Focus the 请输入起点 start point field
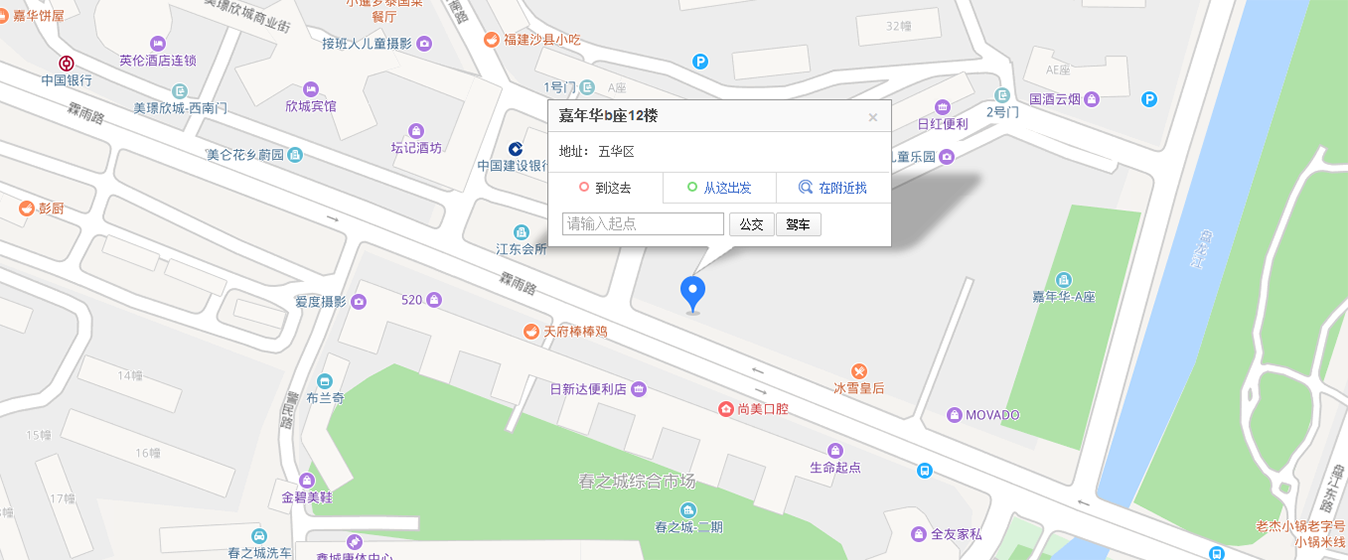Image resolution: width=1348 pixels, height=560 pixels. click(643, 224)
